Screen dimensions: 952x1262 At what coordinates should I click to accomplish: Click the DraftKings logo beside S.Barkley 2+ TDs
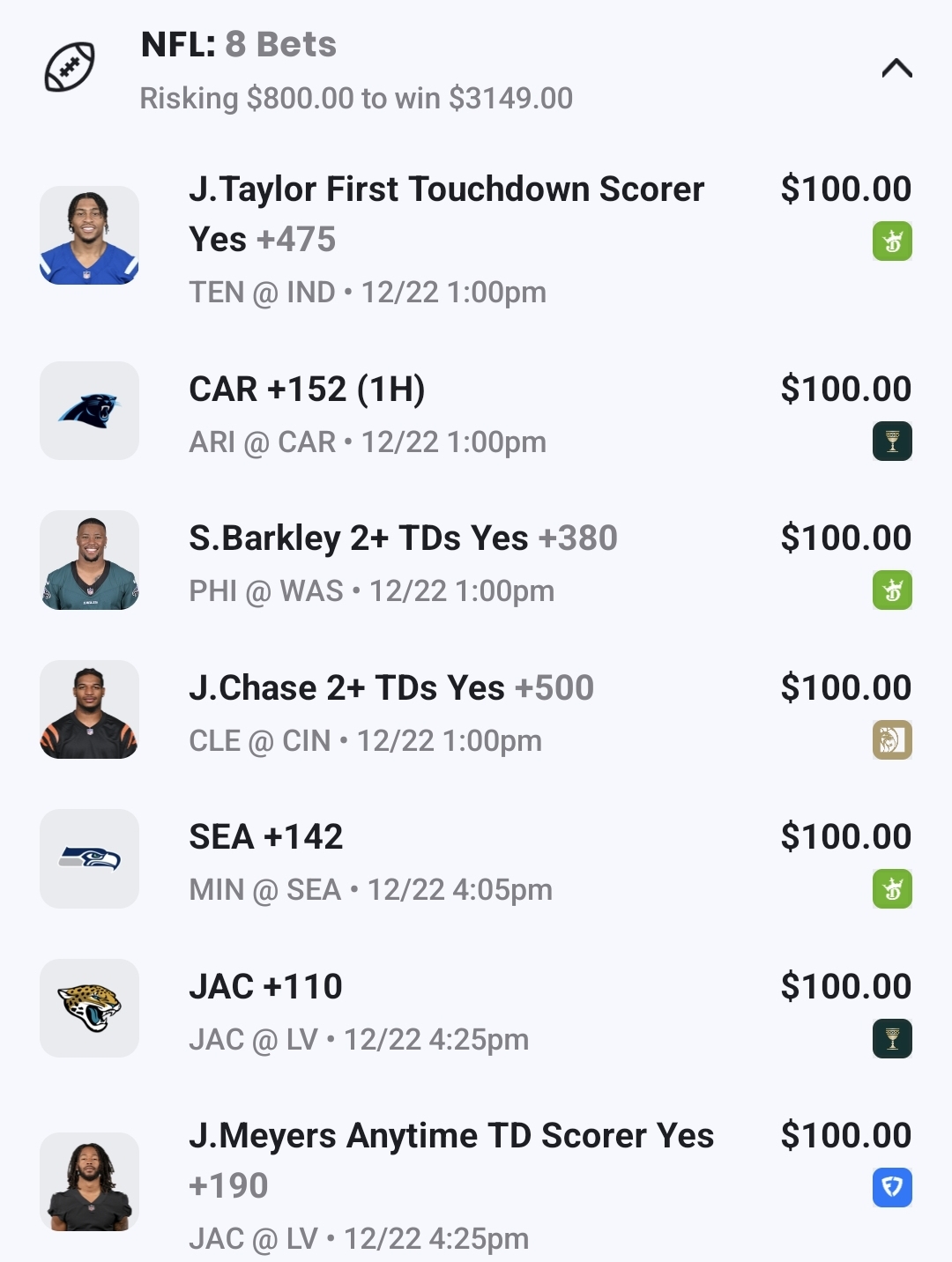click(x=894, y=590)
